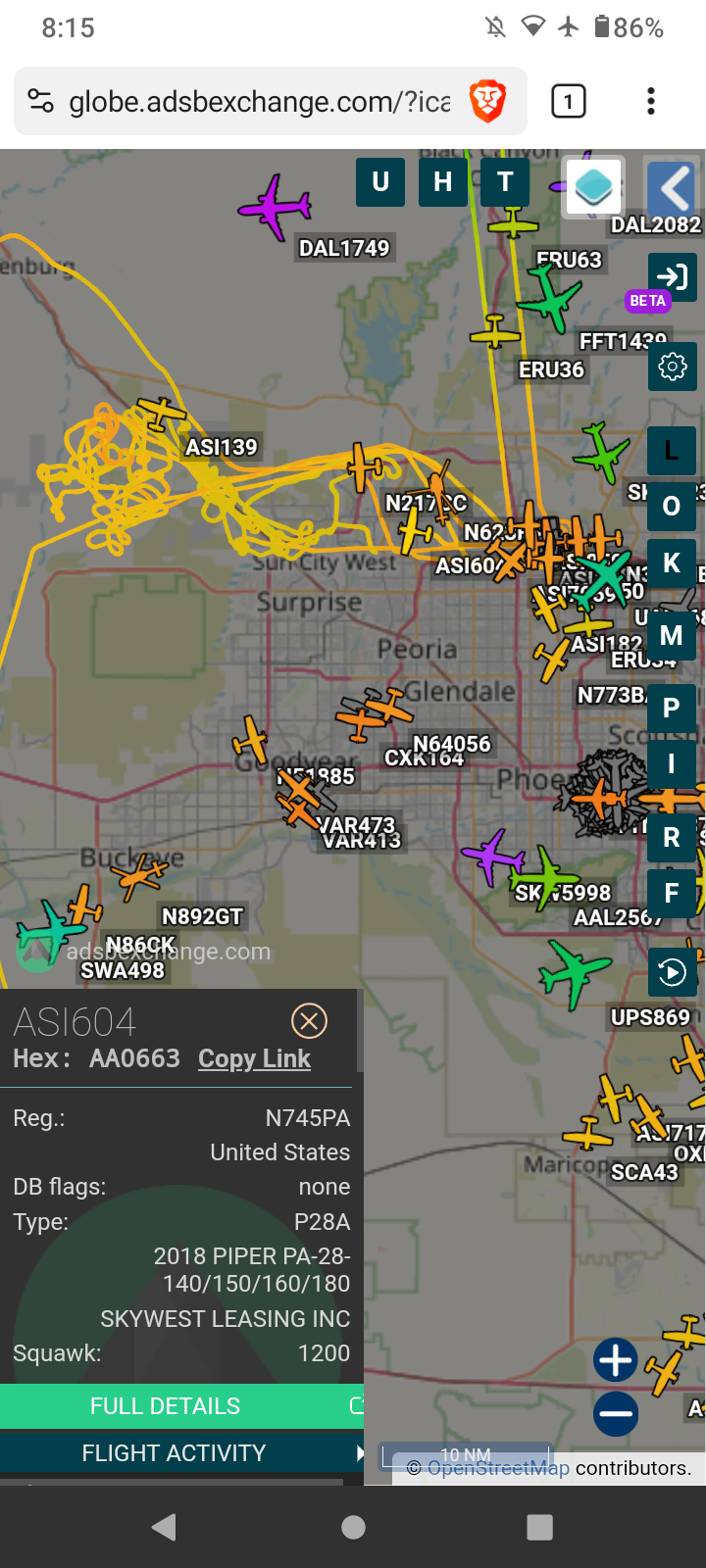
Task: Tap the F map option button
Action: [x=672, y=893]
